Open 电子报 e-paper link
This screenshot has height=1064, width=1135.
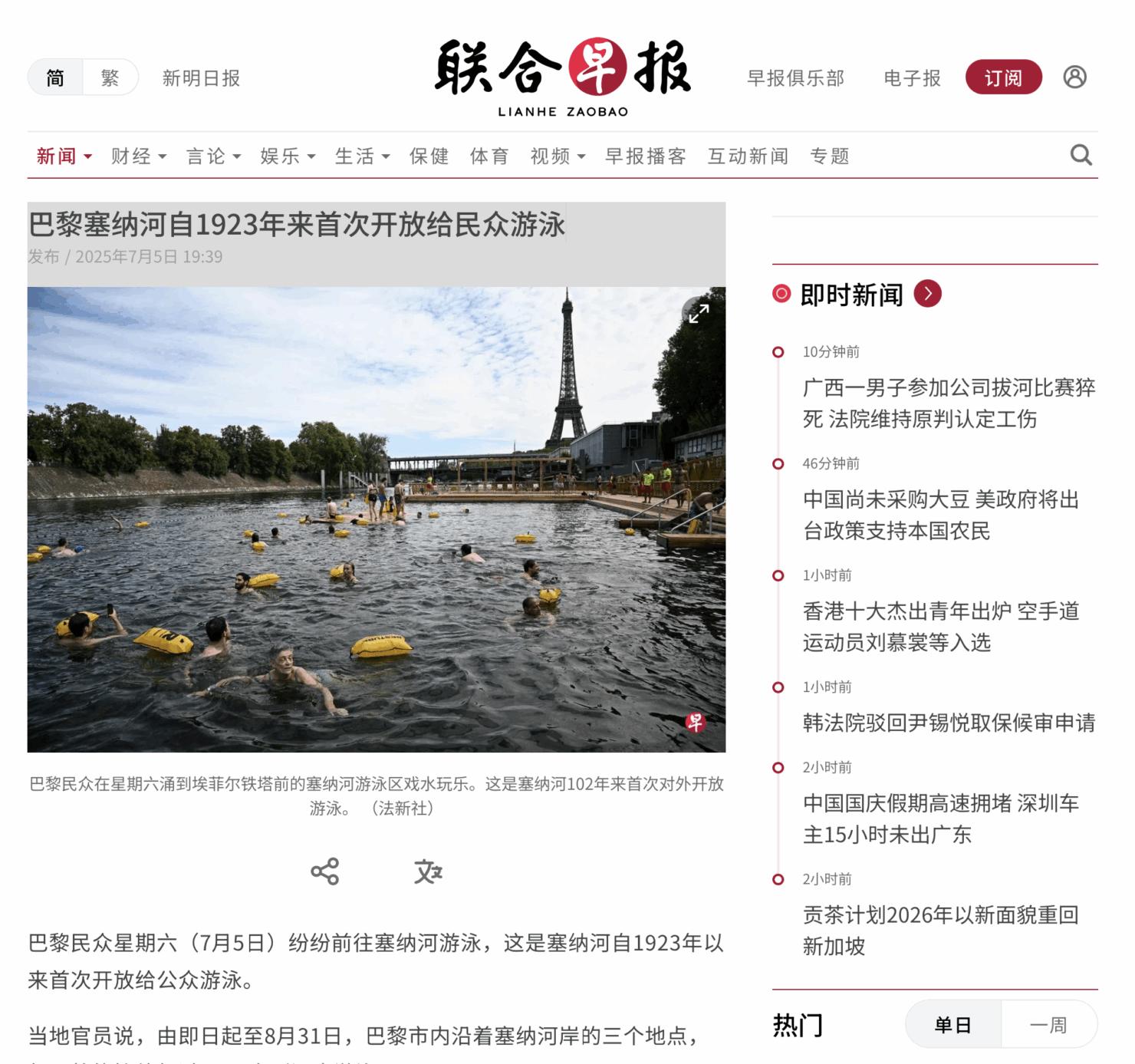(x=912, y=78)
